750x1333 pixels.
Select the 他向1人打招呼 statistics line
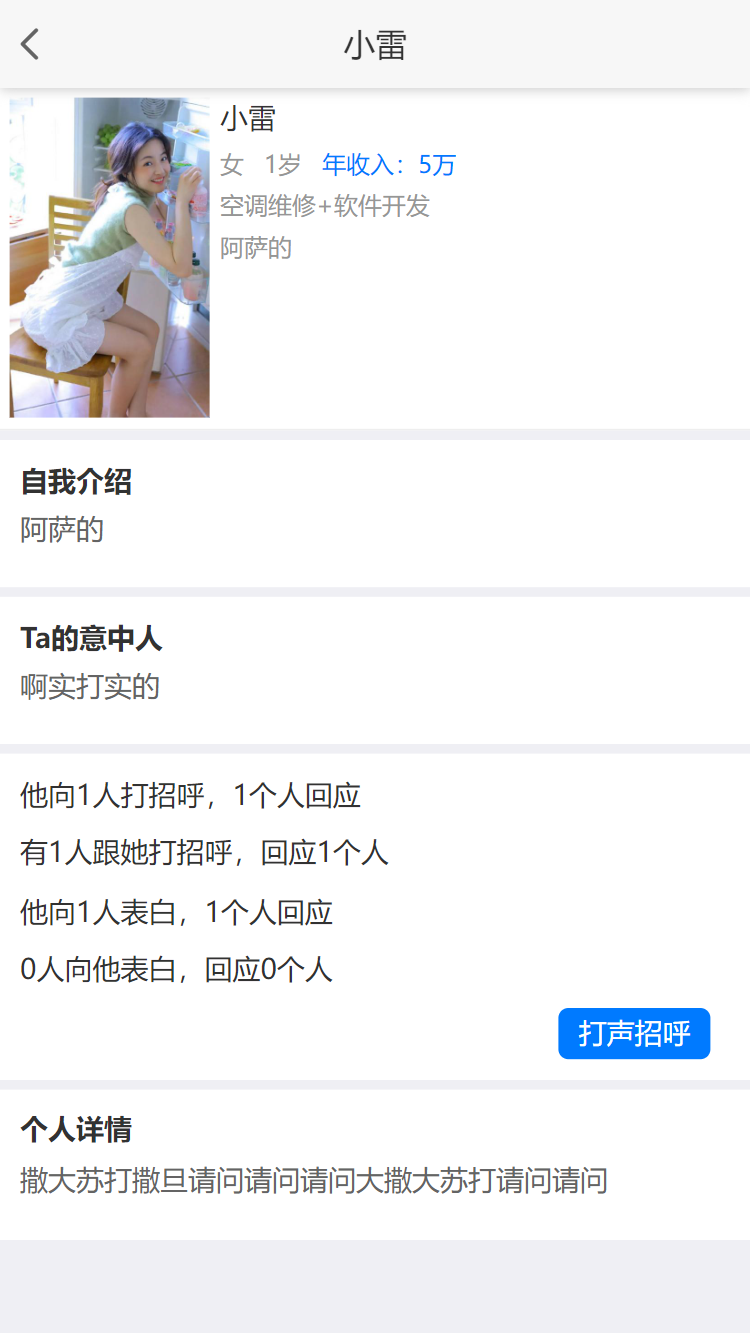point(190,796)
